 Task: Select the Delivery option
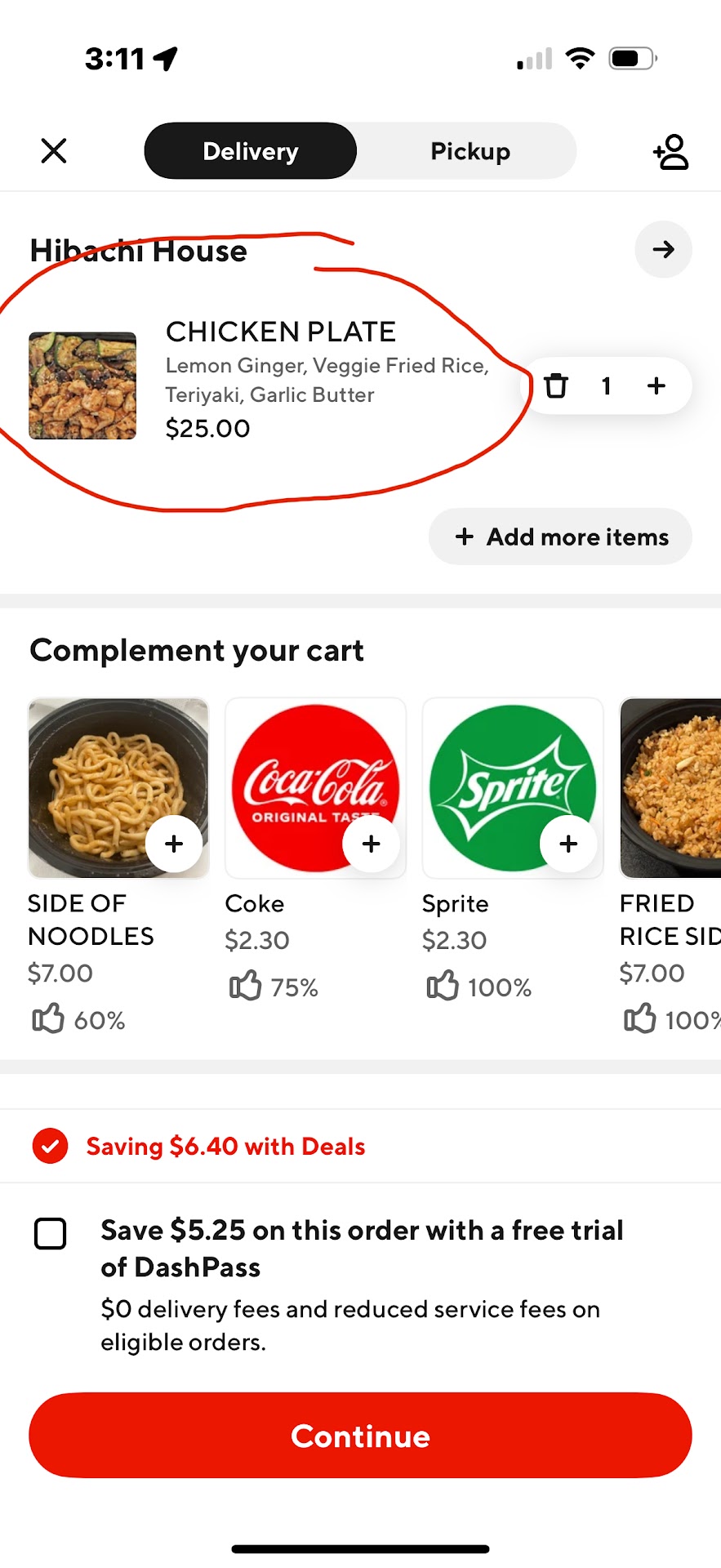pos(250,151)
